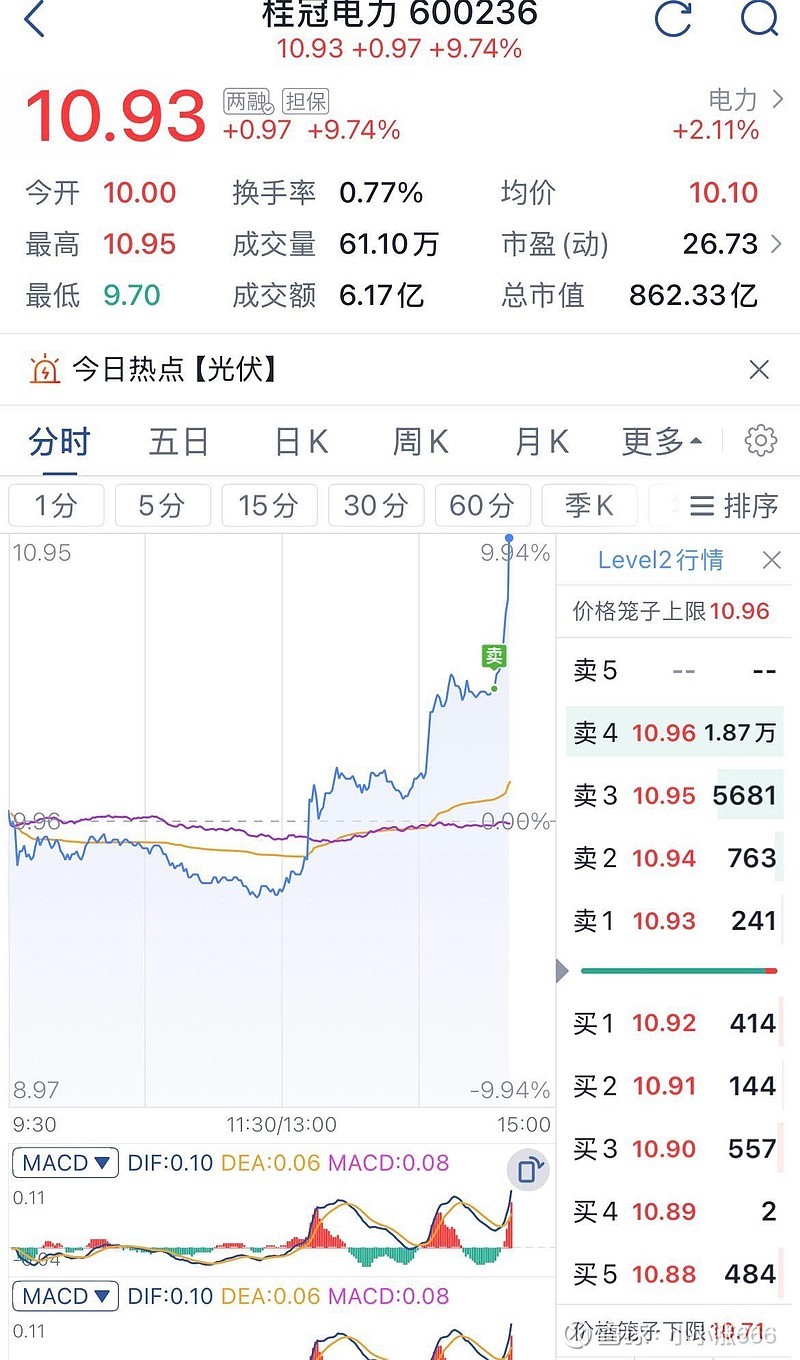Image resolution: width=800 pixels, height=1360 pixels.
Task: Switch to the 60分 interval
Action: pos(482,506)
